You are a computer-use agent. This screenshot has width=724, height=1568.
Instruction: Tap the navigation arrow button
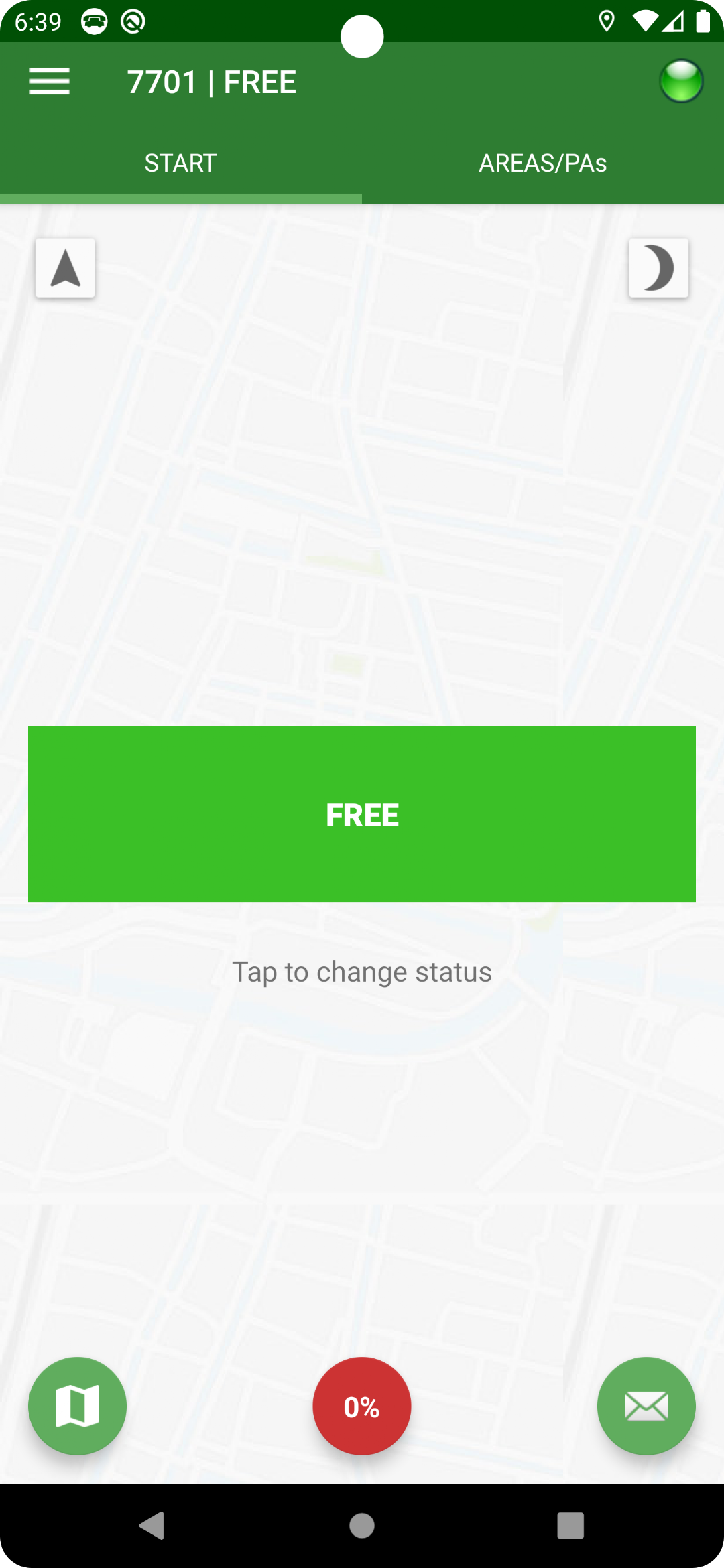pyautogui.click(x=65, y=268)
